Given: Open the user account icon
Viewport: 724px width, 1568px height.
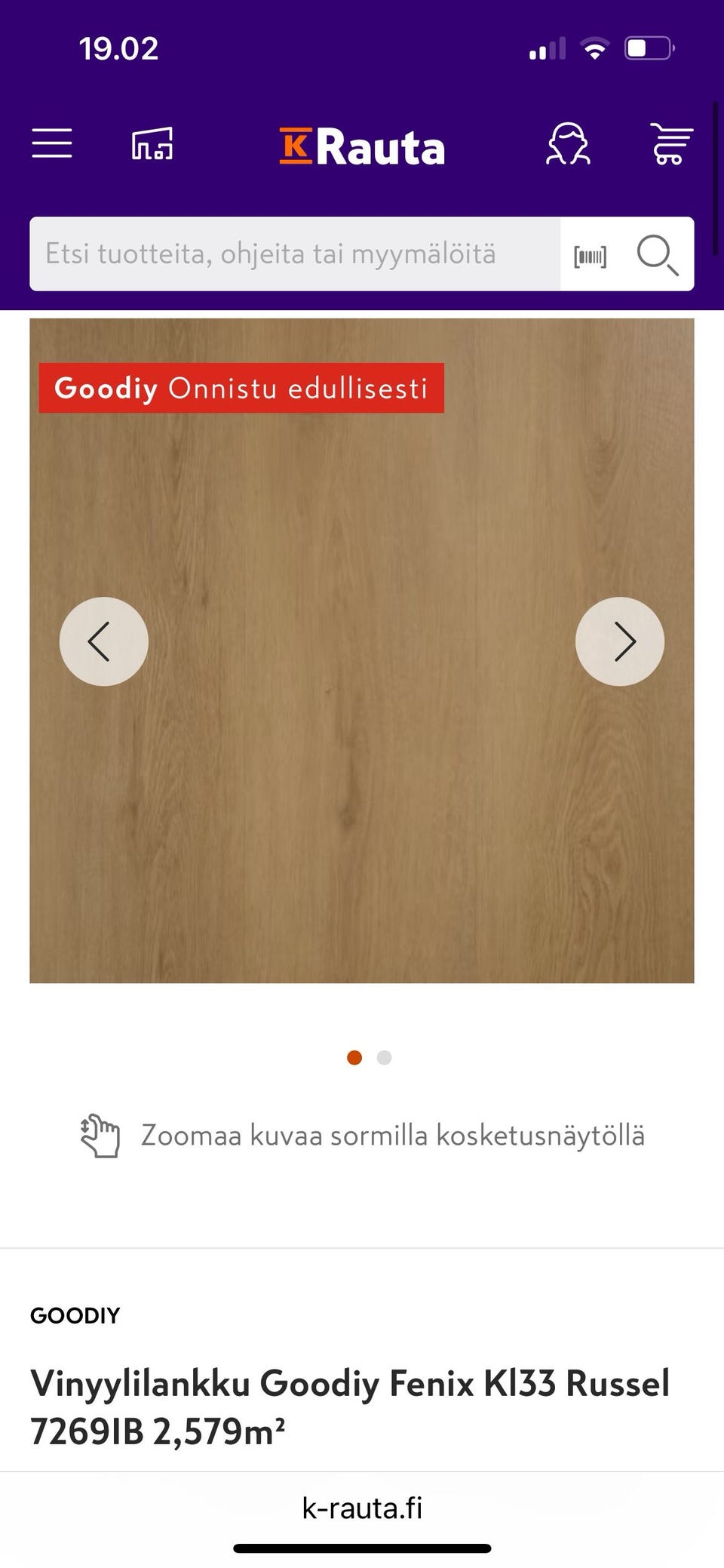Looking at the screenshot, I should [568, 143].
